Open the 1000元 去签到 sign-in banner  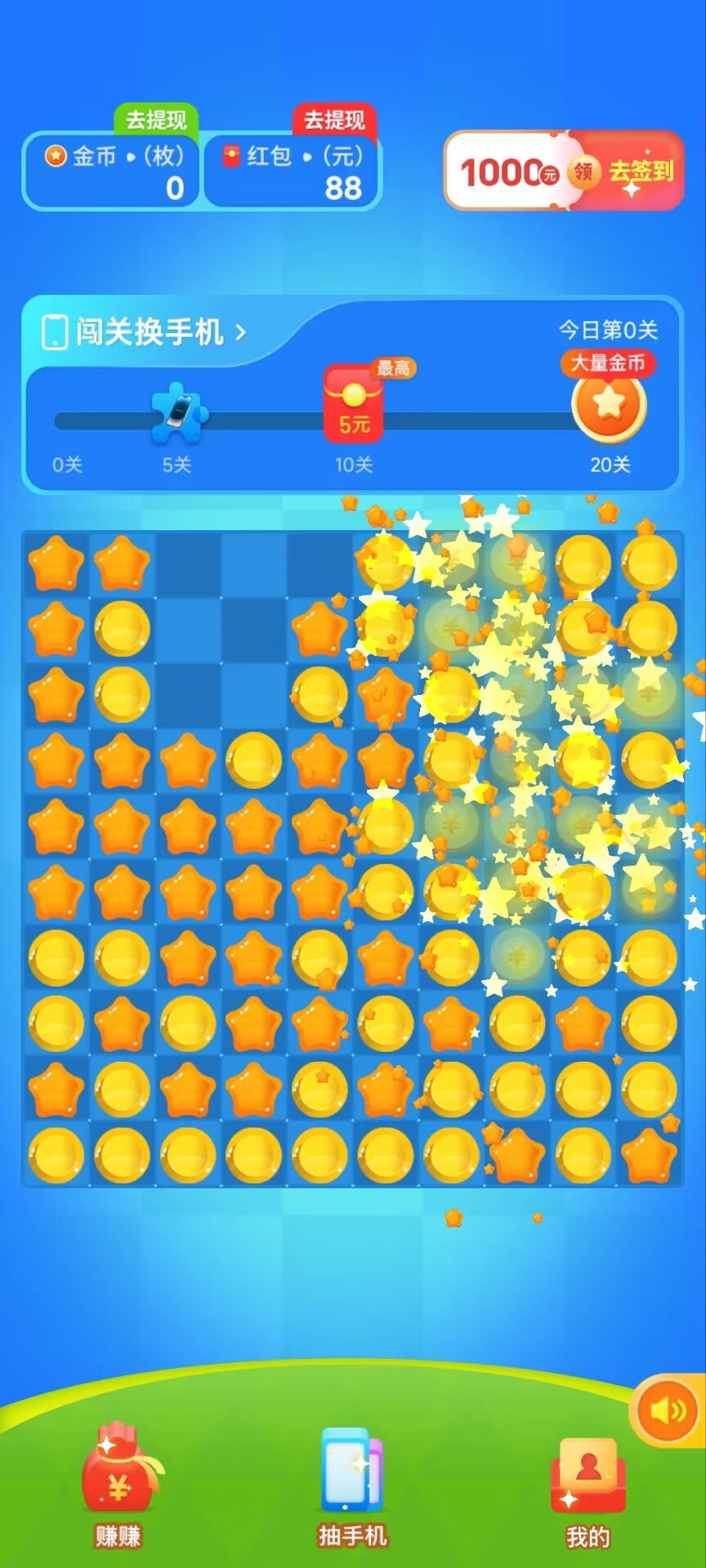coord(564,171)
